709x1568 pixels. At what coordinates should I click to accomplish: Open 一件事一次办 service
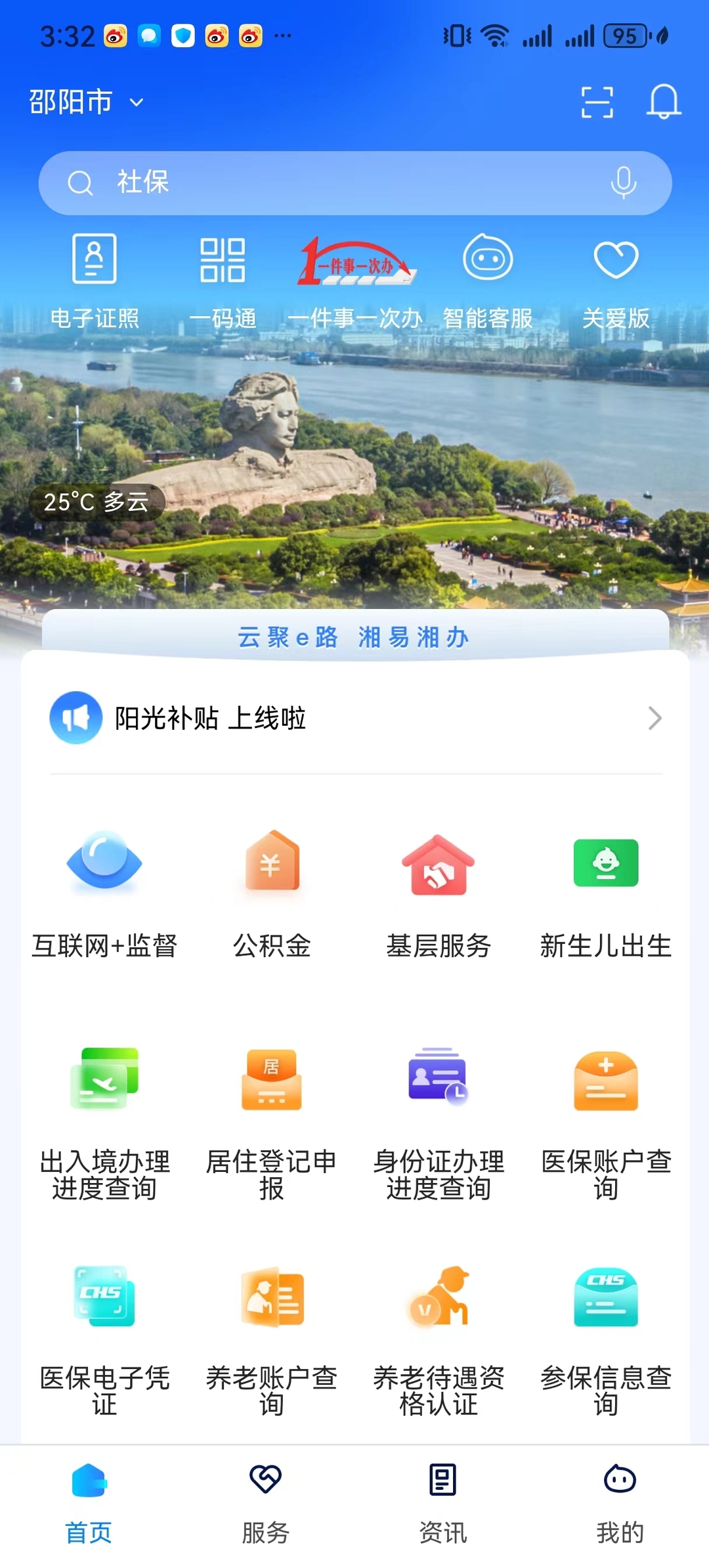[355, 280]
